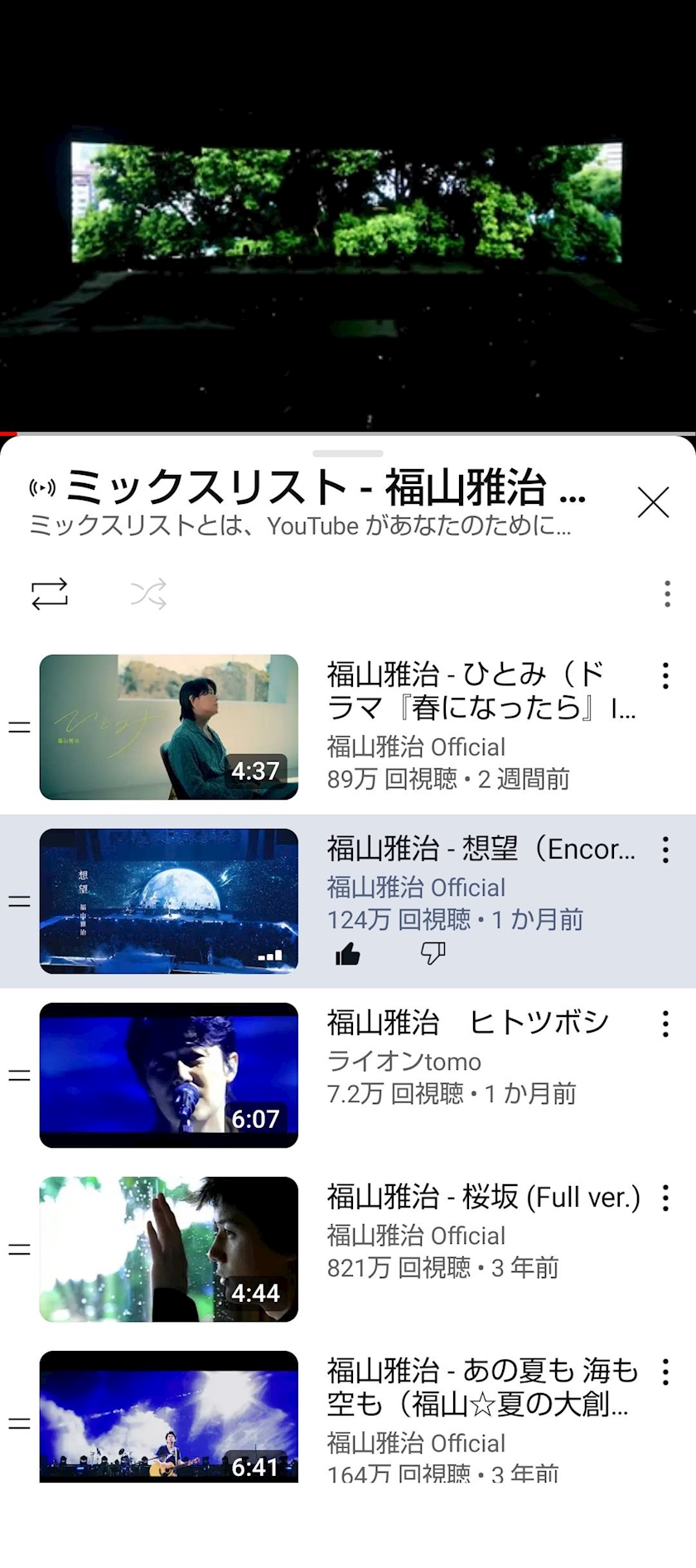Open options for あの夏も 海も 空も video
Screen dimensions: 696x1568
point(665,1372)
